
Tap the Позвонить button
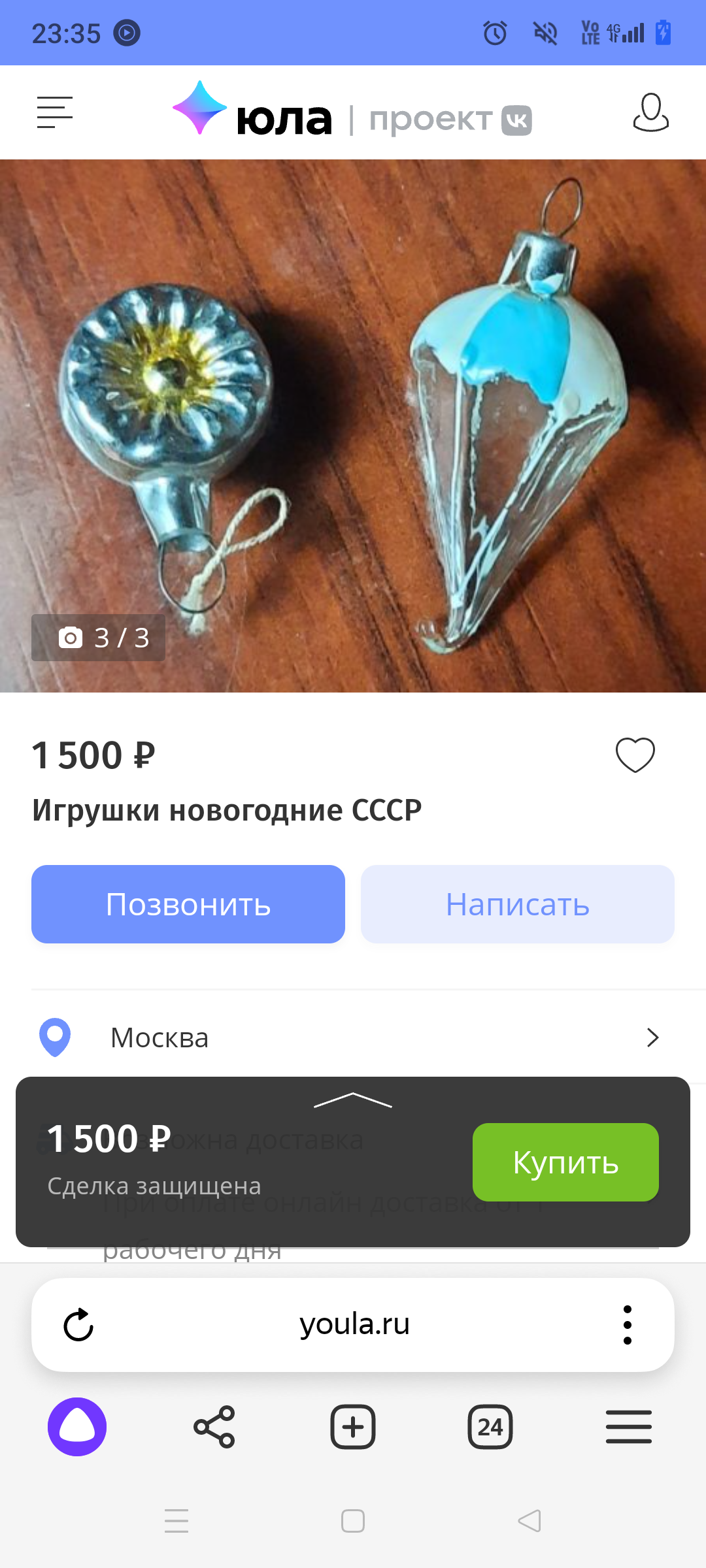point(188,904)
